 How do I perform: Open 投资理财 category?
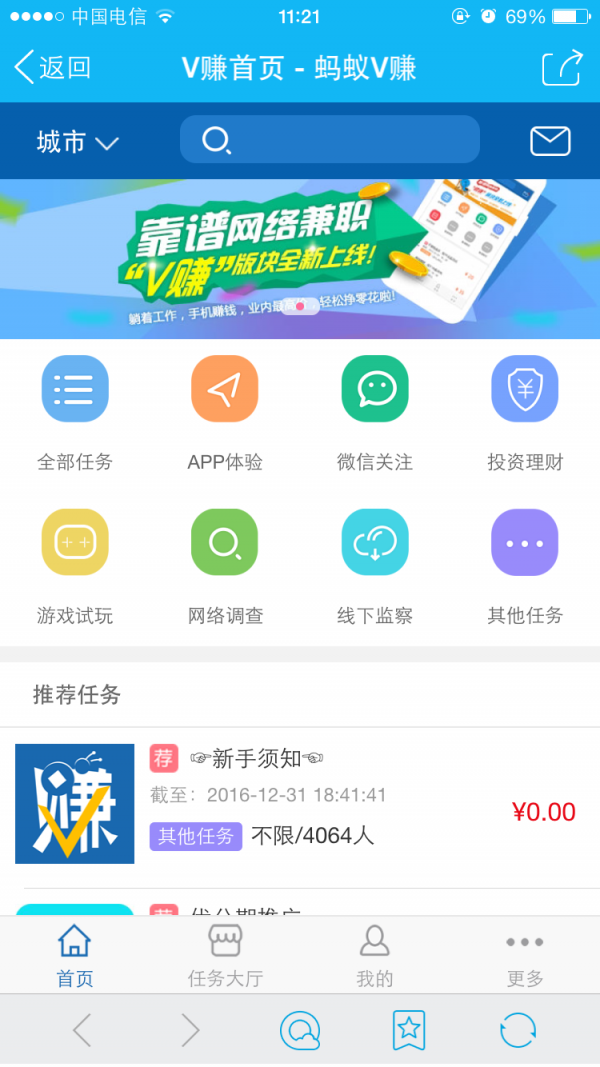(525, 410)
